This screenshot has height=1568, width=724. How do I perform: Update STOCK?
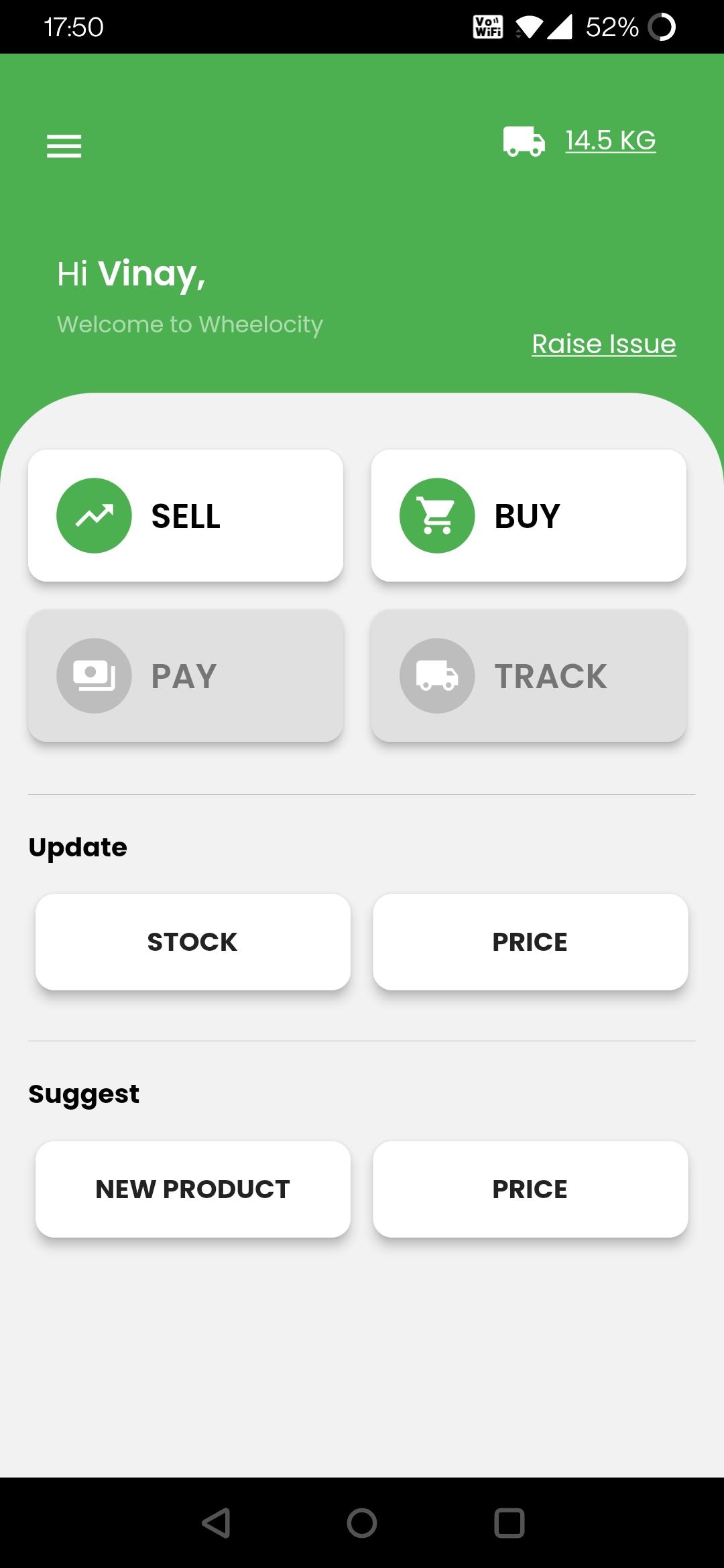pyautogui.click(x=193, y=941)
